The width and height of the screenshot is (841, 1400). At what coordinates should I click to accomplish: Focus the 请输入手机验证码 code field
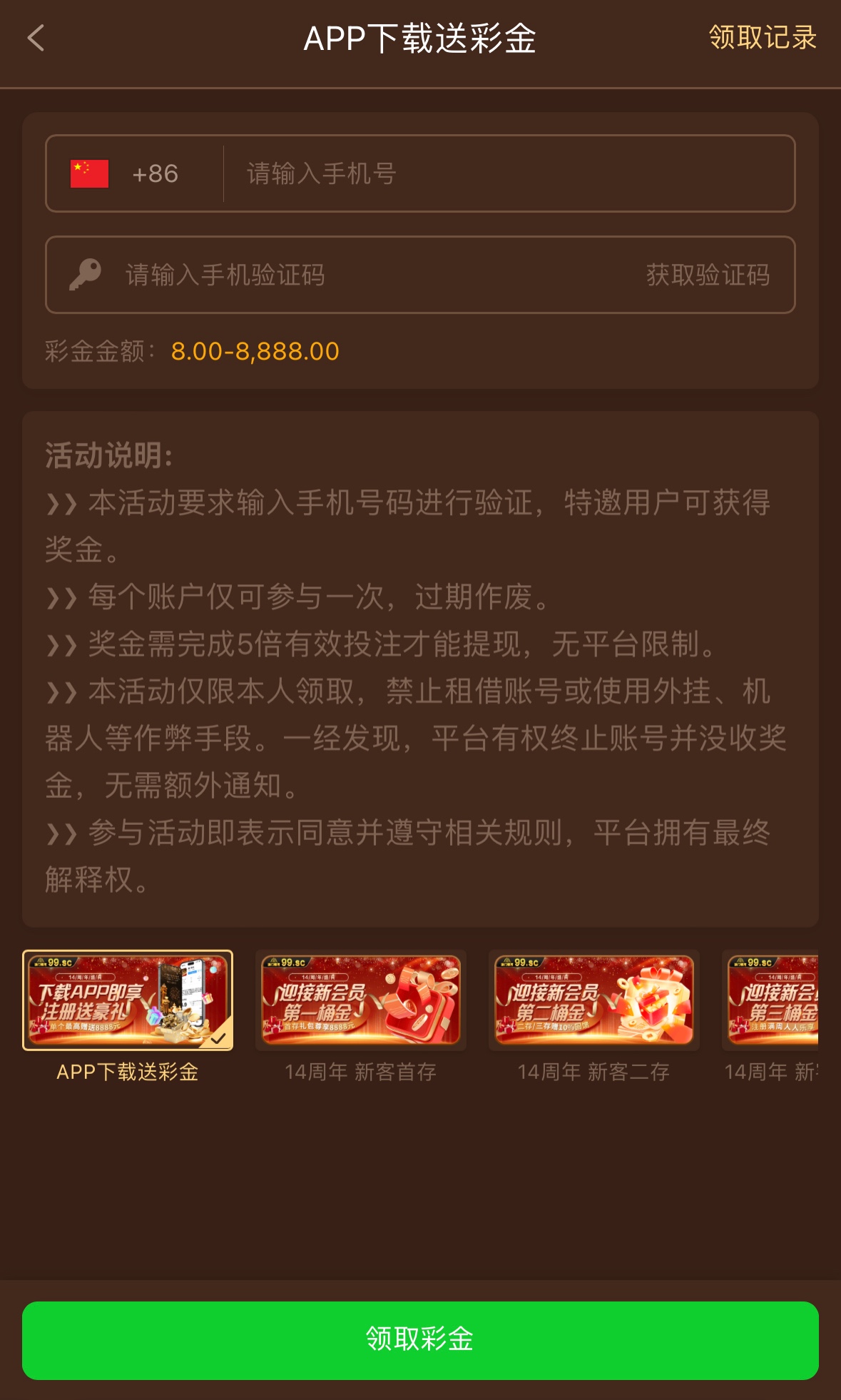(x=357, y=275)
